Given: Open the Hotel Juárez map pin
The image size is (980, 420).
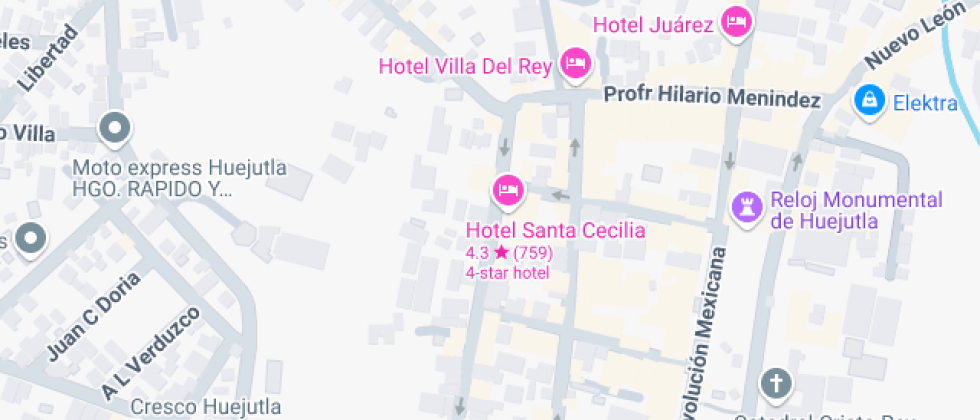Looking at the screenshot, I should click(737, 22).
